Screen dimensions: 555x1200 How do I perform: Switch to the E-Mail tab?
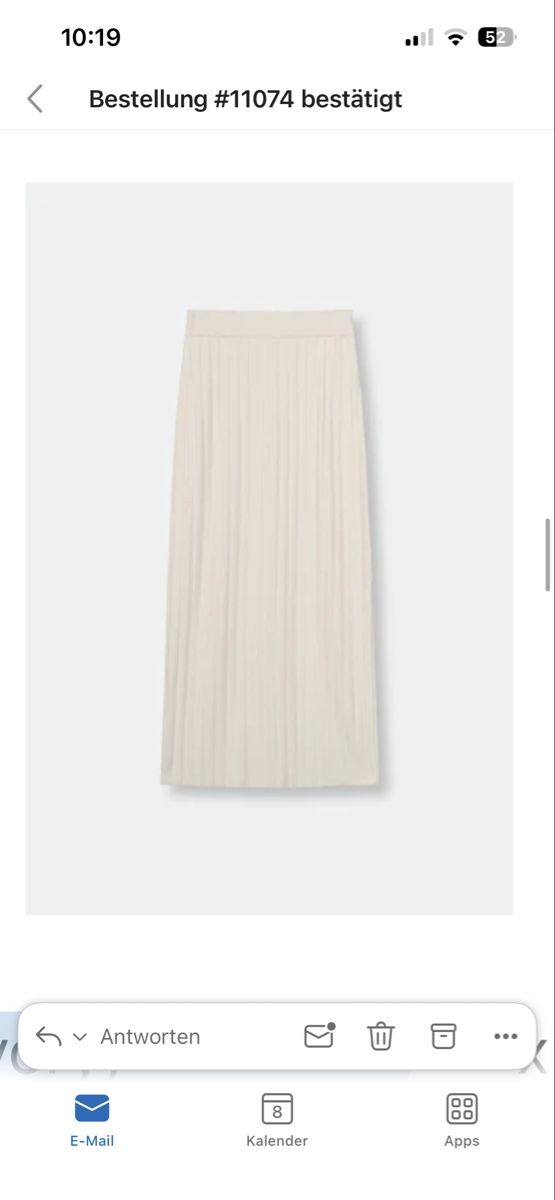(x=92, y=1119)
